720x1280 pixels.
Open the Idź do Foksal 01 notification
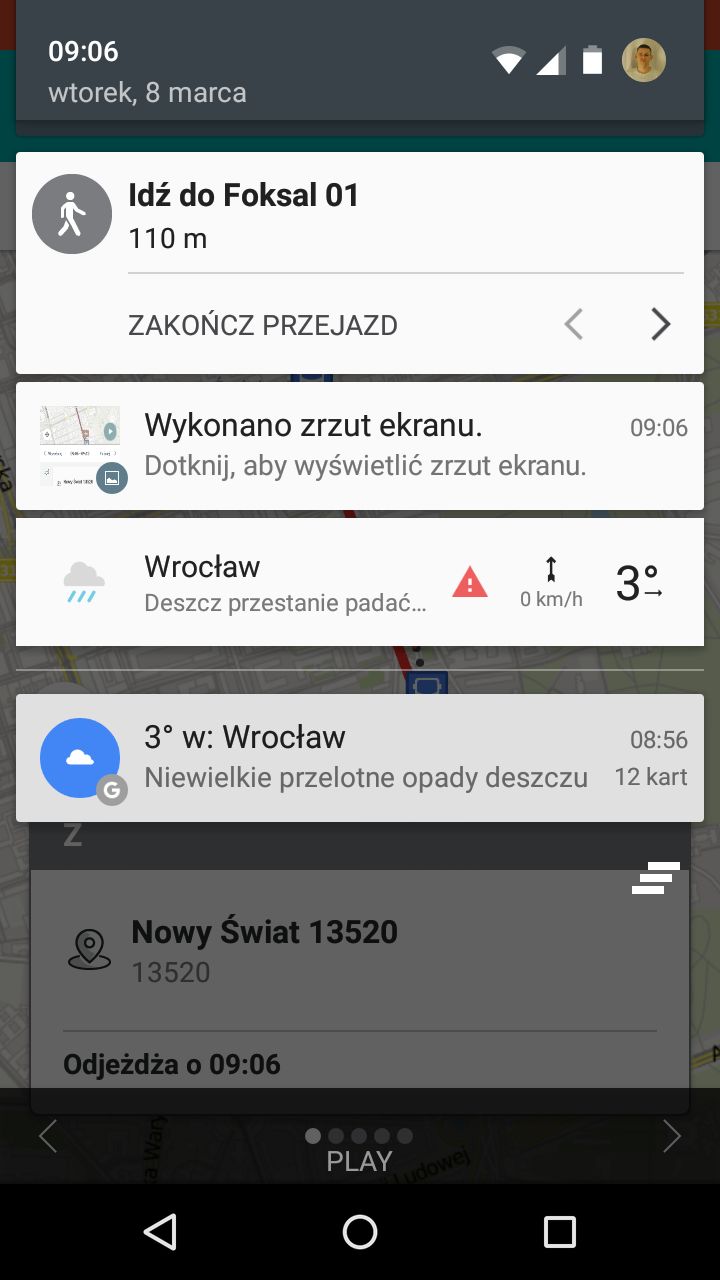pos(360,214)
